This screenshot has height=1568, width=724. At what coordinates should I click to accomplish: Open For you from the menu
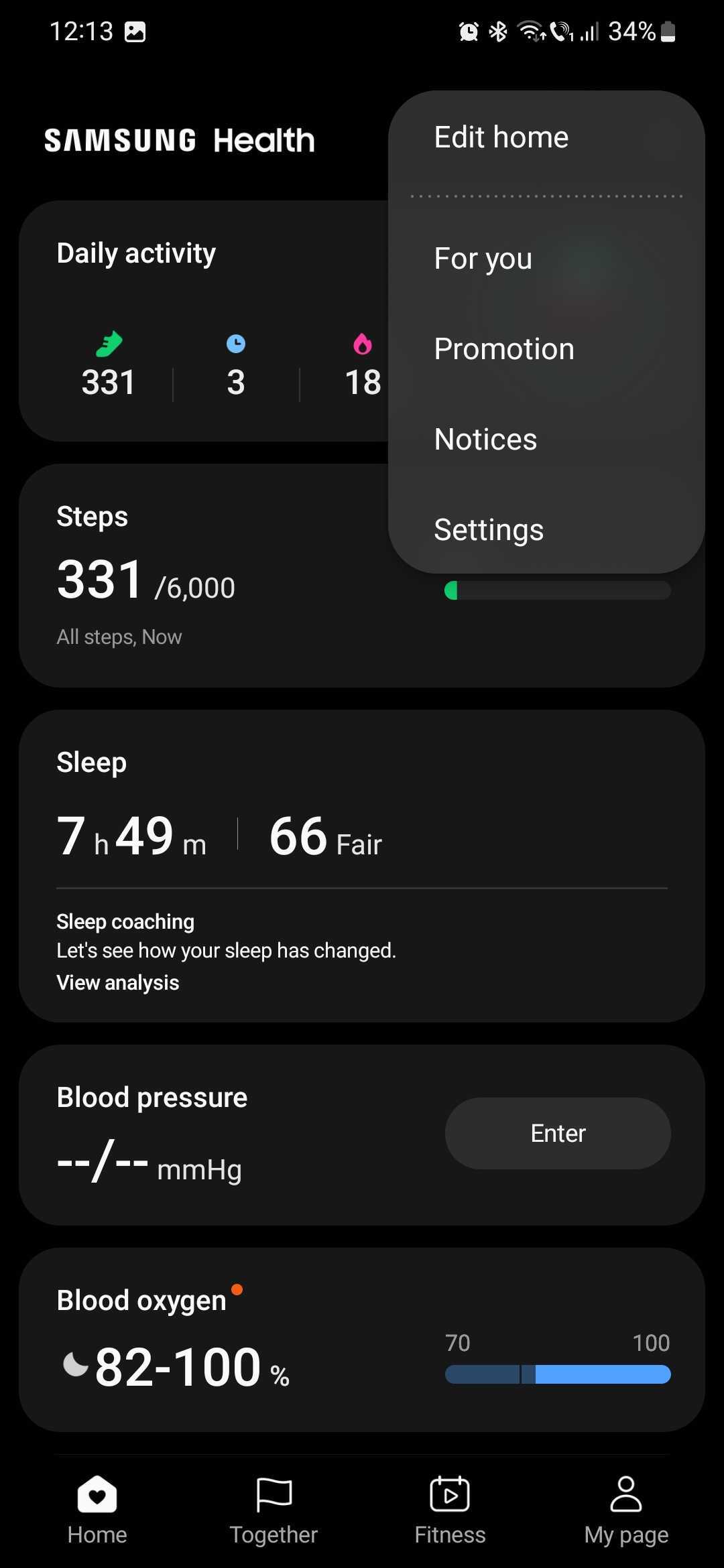pyautogui.click(x=483, y=259)
